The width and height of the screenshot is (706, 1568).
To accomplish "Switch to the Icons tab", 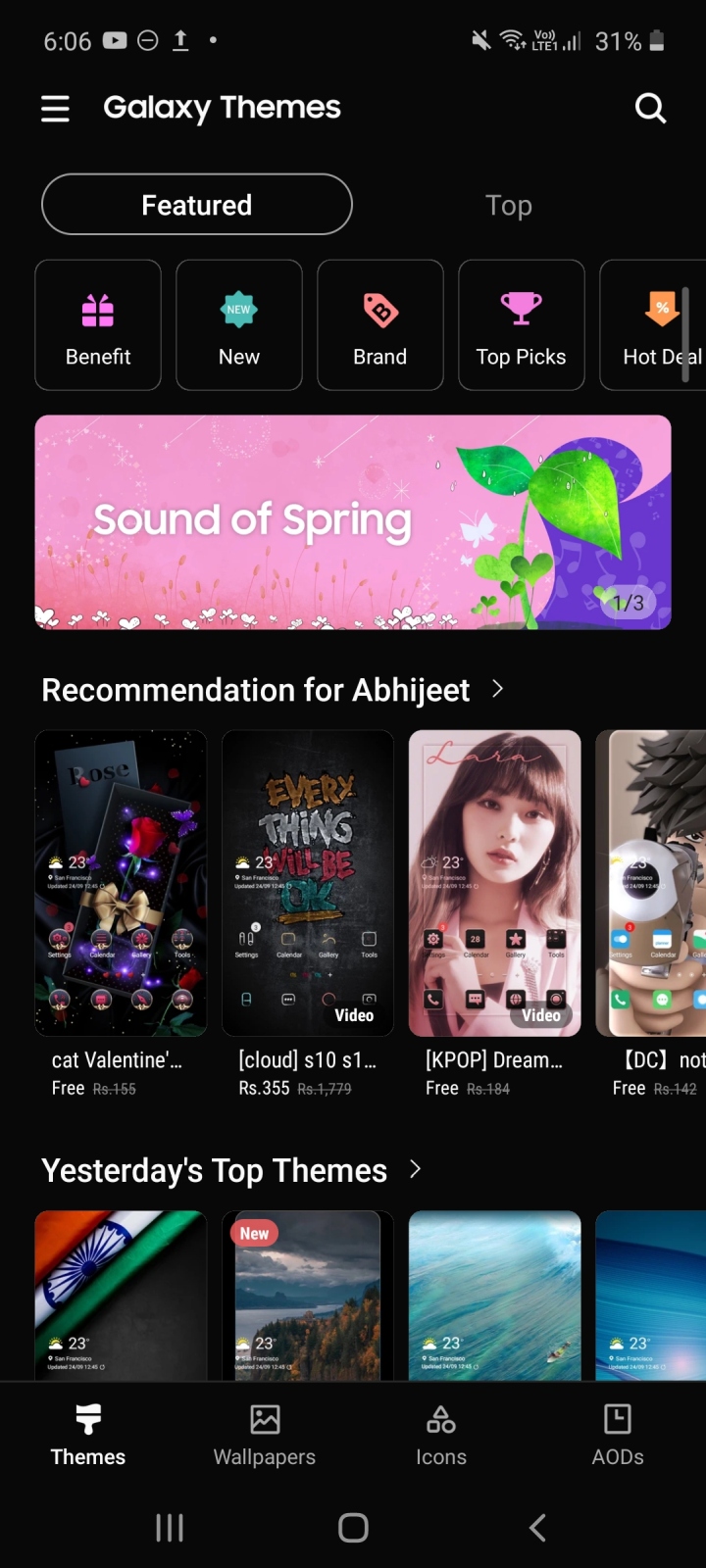I will coord(441,1435).
